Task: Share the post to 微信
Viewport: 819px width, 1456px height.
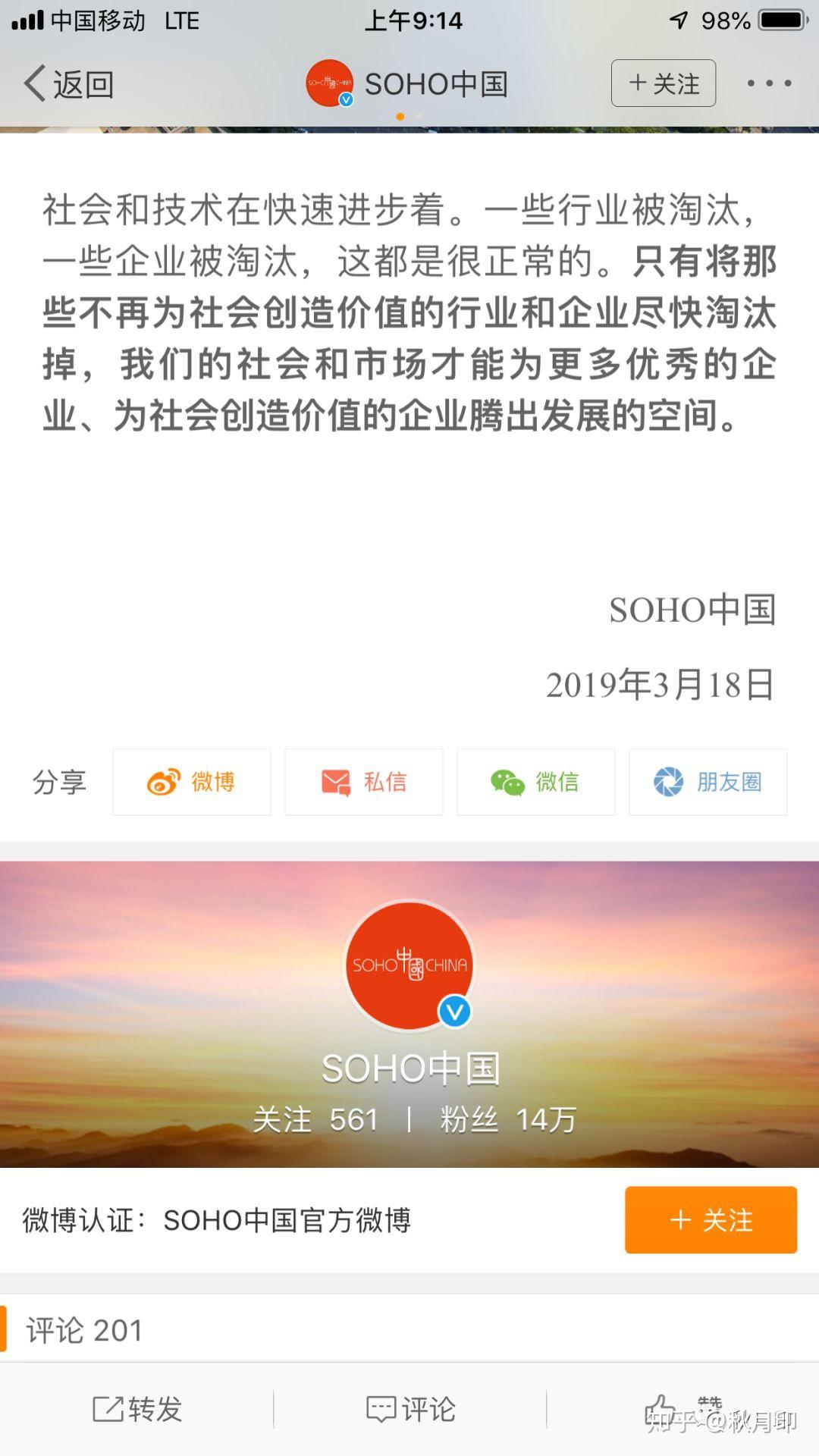Action: point(535,782)
